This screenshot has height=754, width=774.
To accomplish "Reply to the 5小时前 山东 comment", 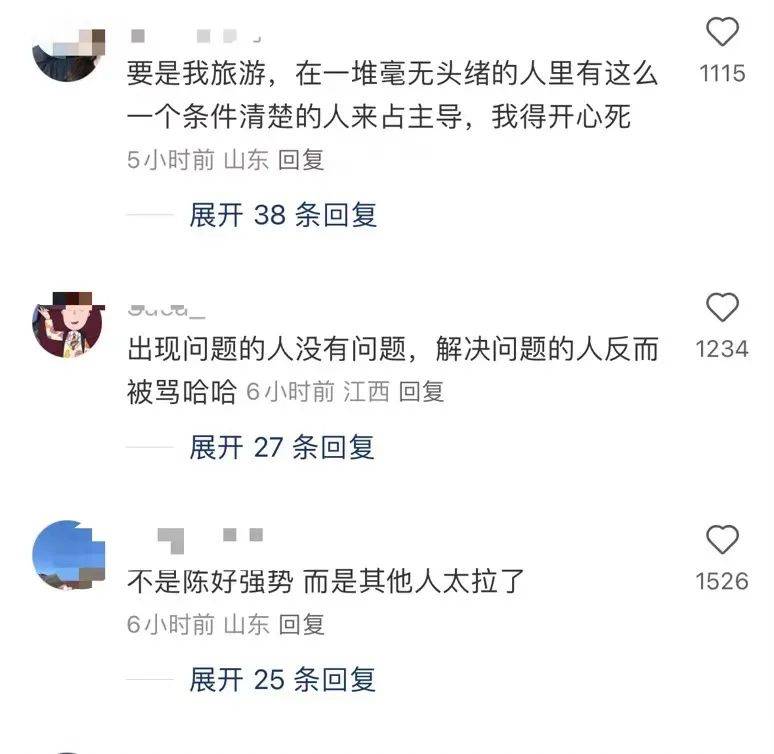I will (301, 159).
